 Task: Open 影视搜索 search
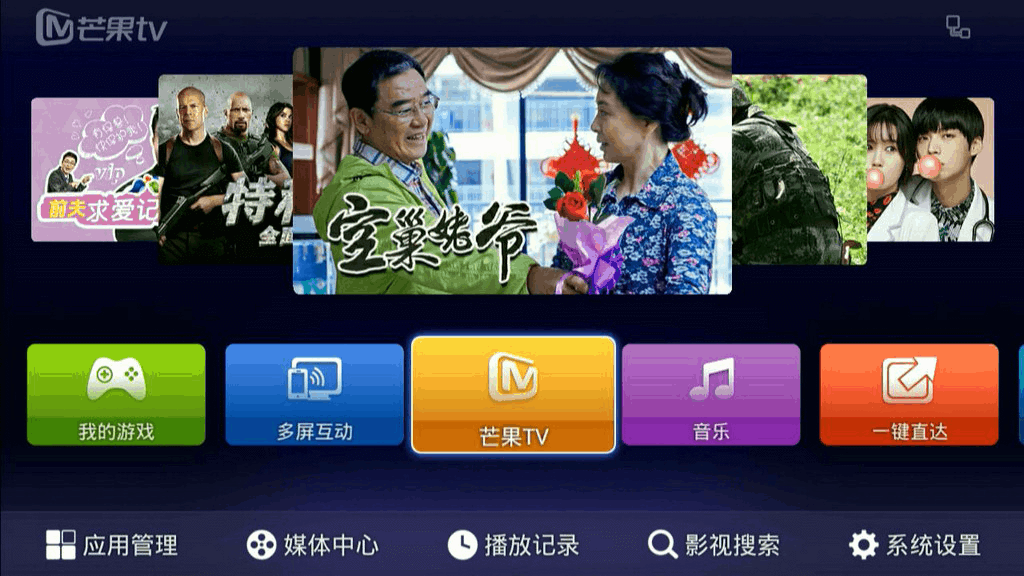(713, 545)
